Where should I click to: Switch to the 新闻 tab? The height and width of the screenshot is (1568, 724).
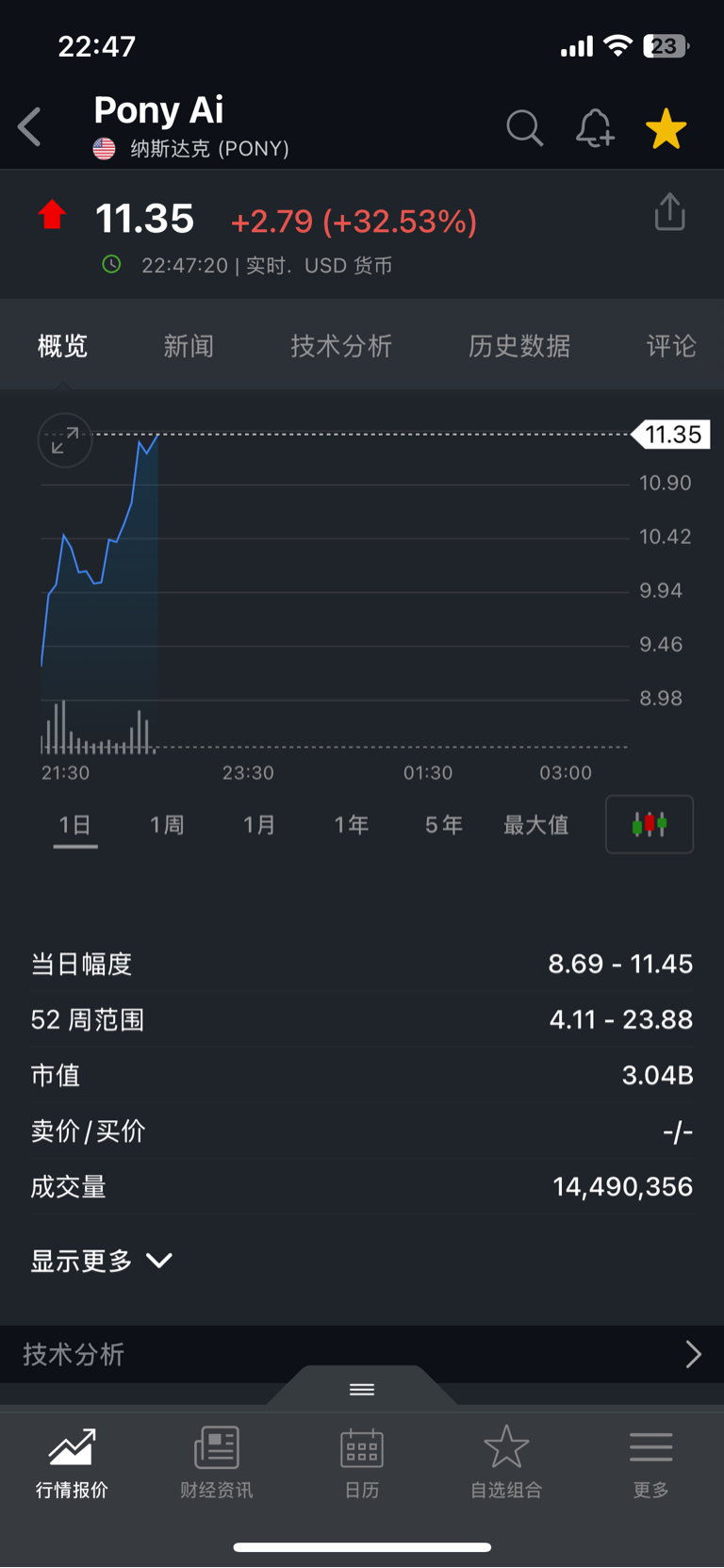pos(189,346)
